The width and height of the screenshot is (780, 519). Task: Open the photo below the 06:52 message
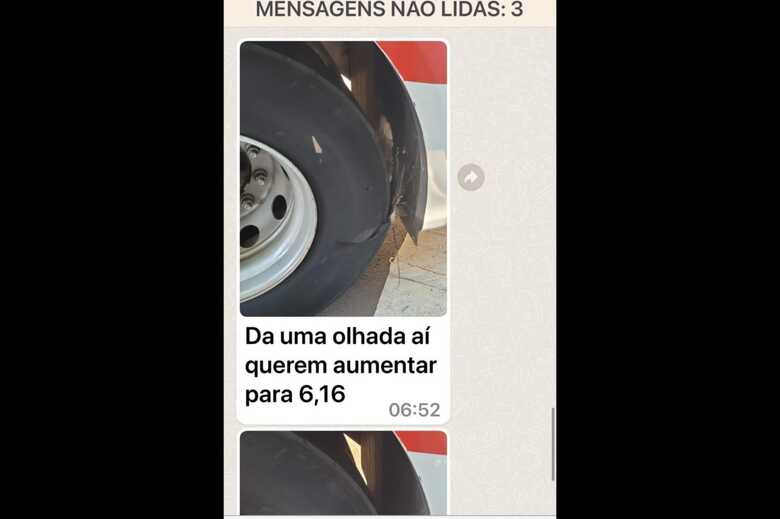pos(343,473)
